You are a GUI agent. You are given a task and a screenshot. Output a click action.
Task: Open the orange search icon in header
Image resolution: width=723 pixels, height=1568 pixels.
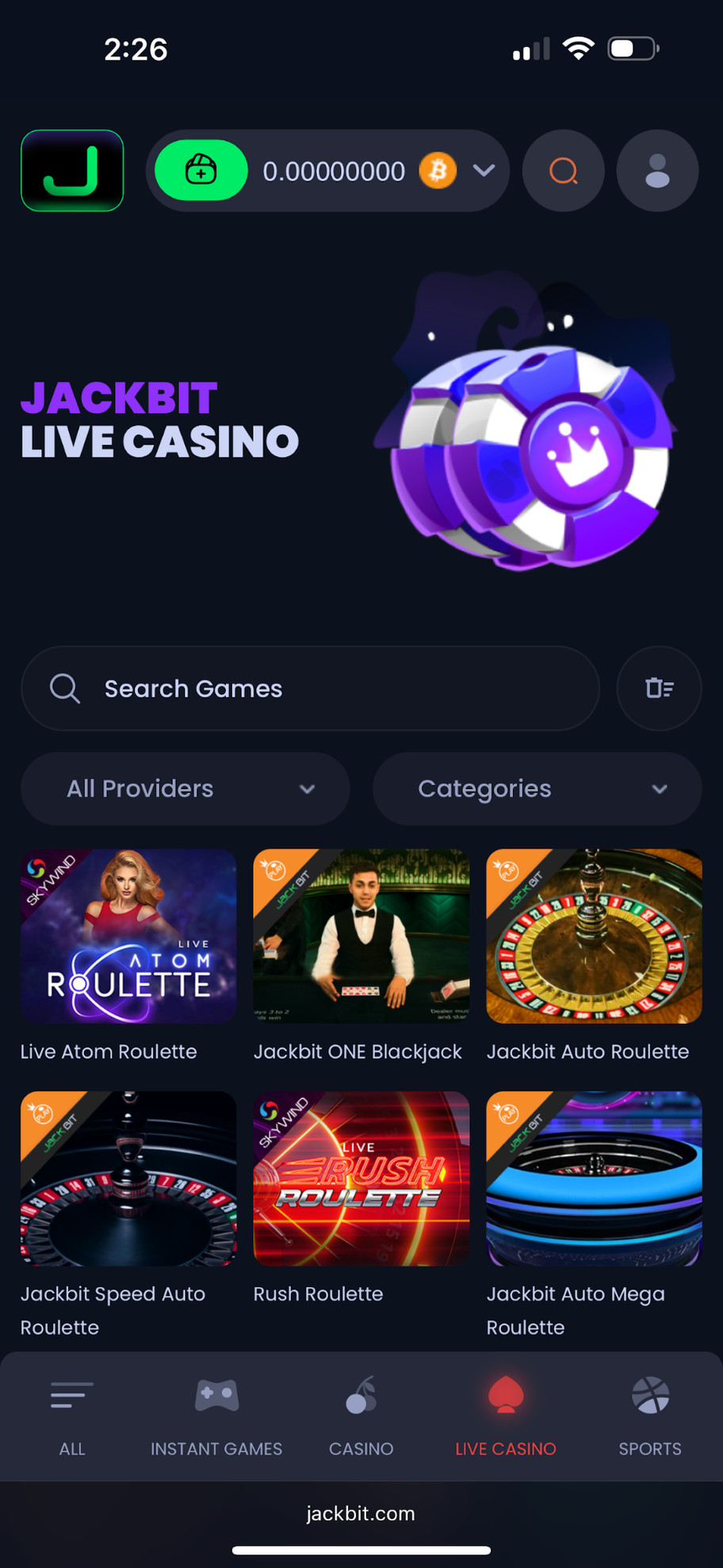(563, 171)
